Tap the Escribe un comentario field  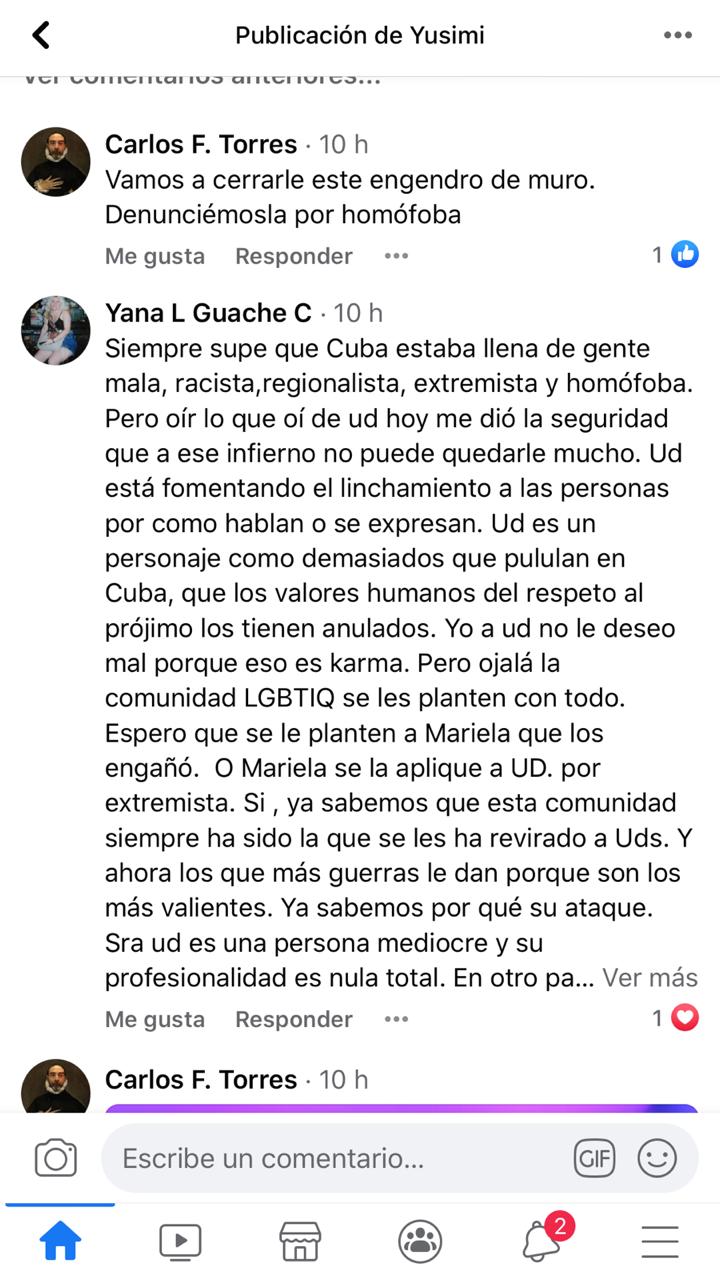point(340,1158)
